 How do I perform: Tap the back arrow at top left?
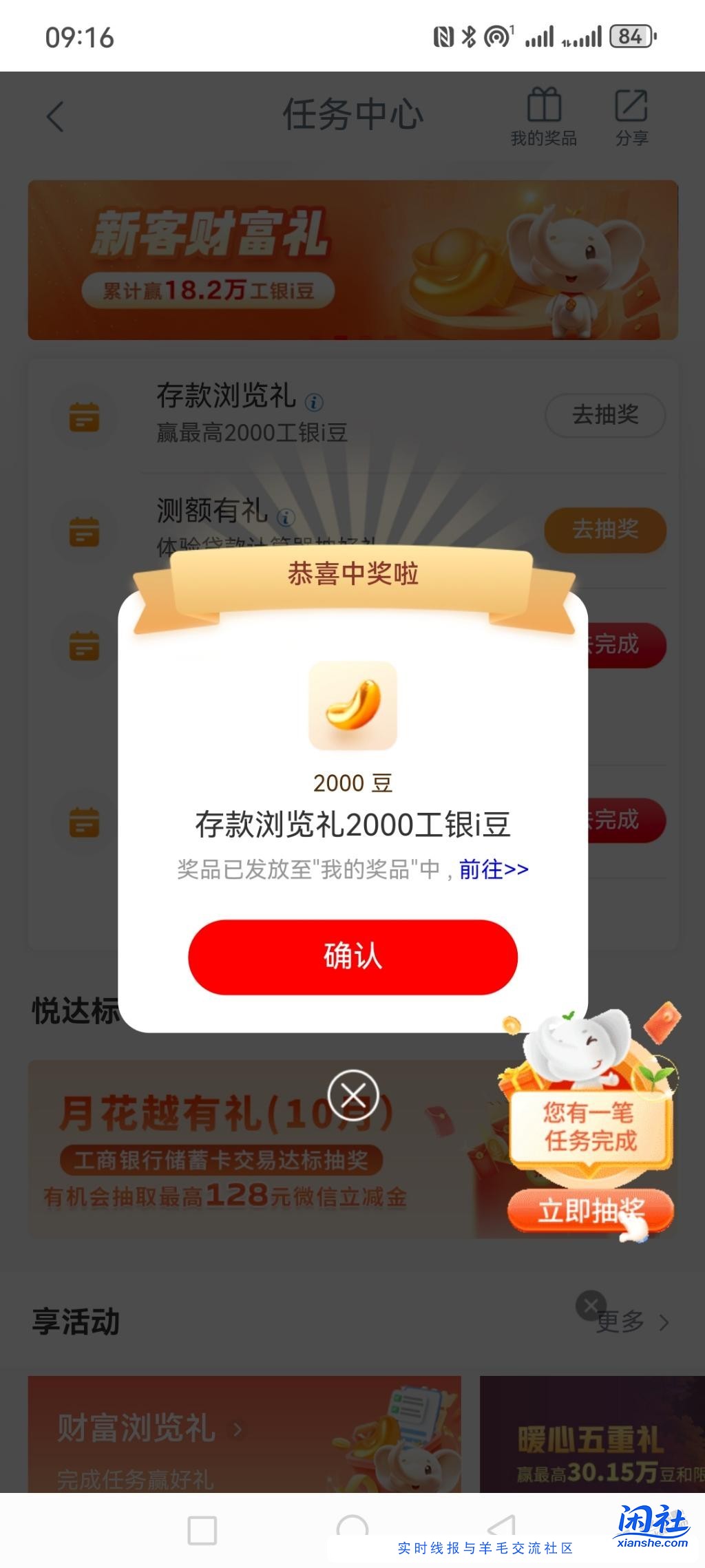coord(54,117)
